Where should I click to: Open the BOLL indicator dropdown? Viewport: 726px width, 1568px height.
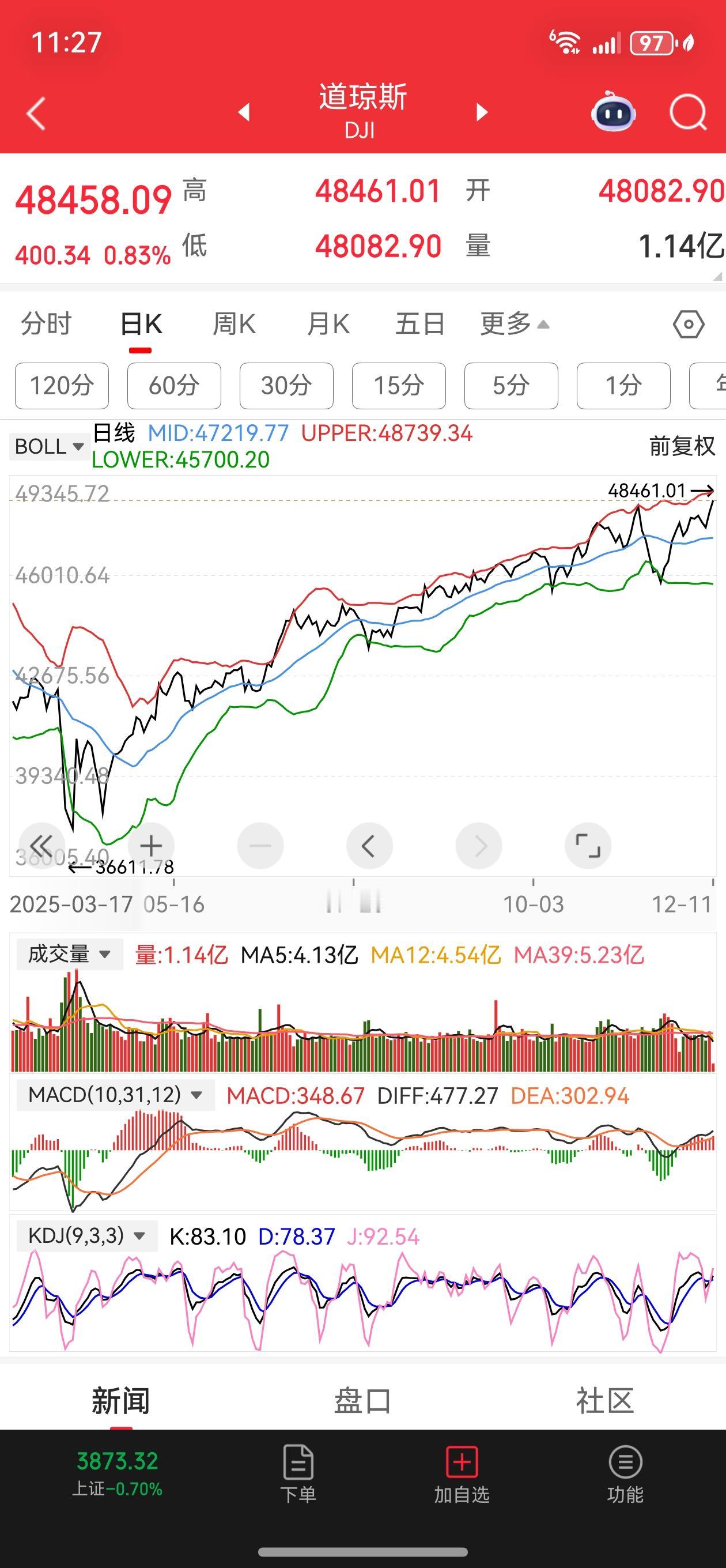click(x=48, y=446)
